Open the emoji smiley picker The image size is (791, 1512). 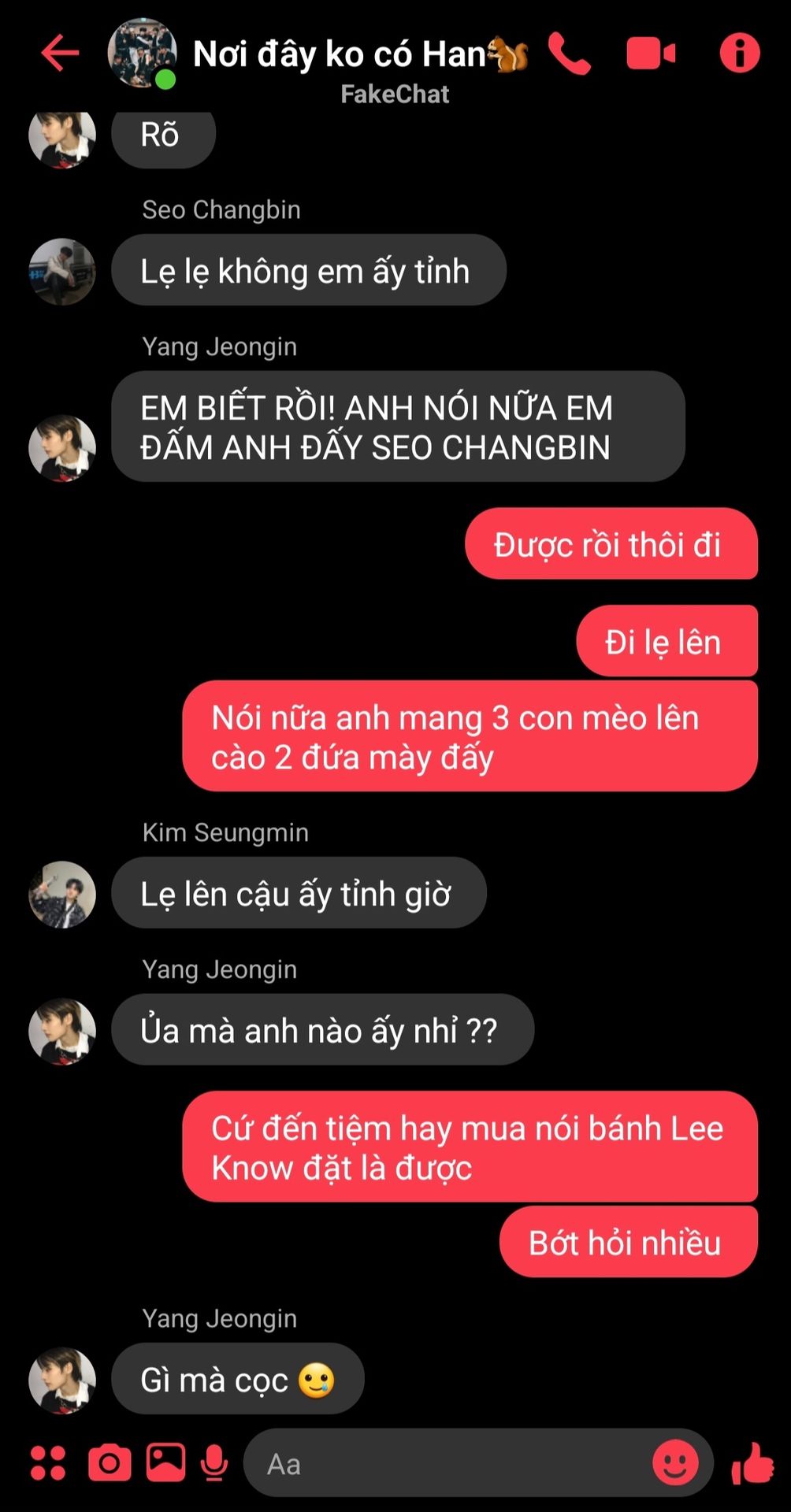tap(675, 1463)
